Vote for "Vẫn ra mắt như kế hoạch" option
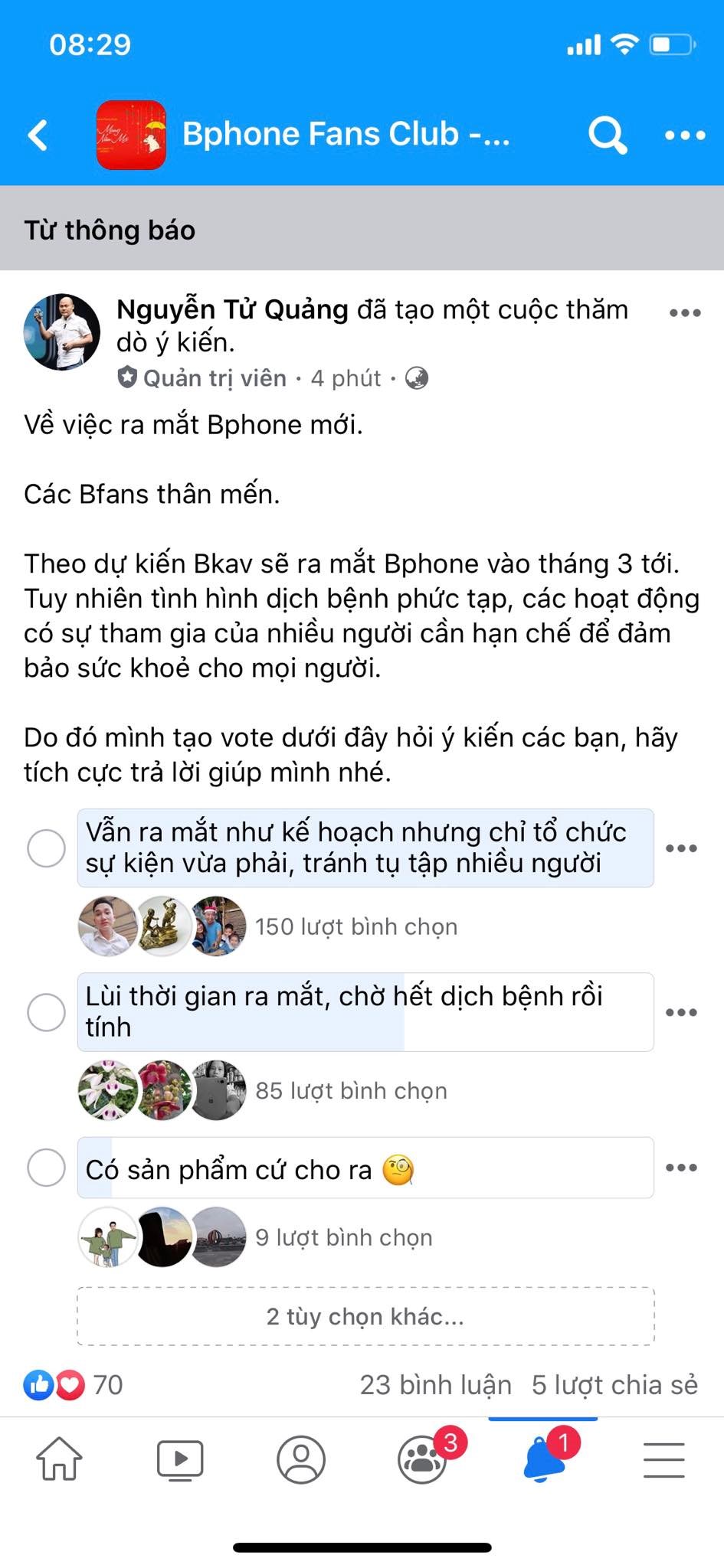This screenshot has height=1568, width=724. (46, 848)
